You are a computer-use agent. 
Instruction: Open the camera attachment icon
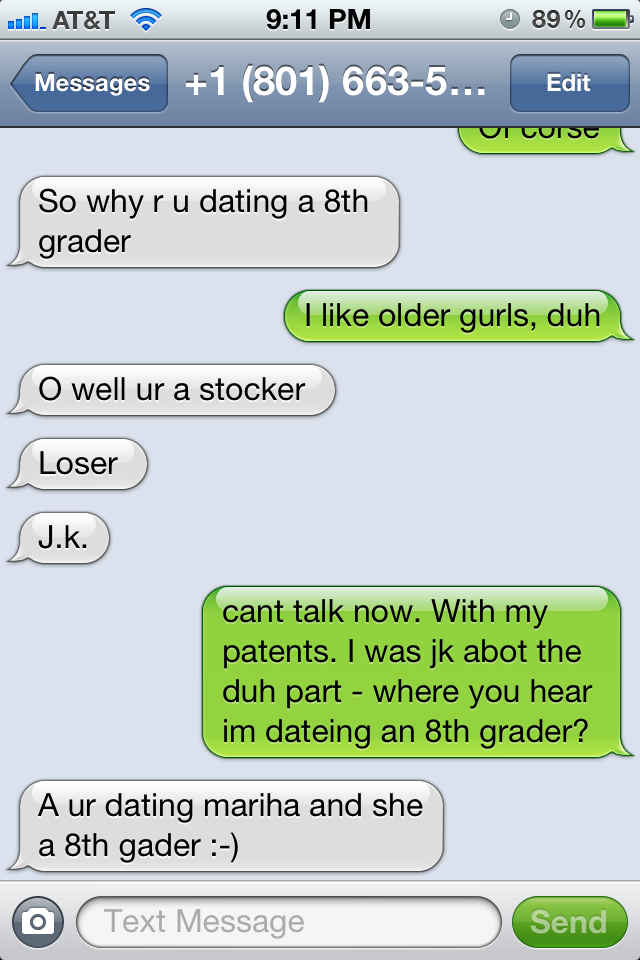pyautogui.click(x=38, y=921)
